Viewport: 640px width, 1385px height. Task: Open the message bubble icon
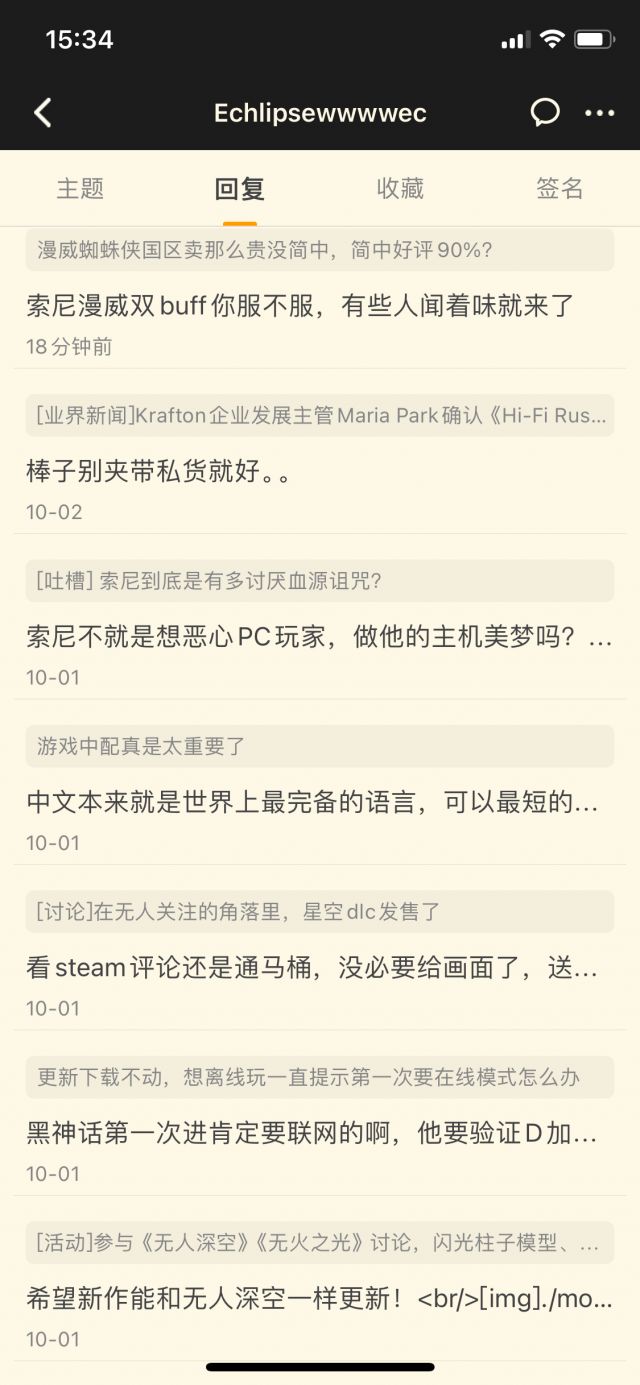(x=545, y=113)
